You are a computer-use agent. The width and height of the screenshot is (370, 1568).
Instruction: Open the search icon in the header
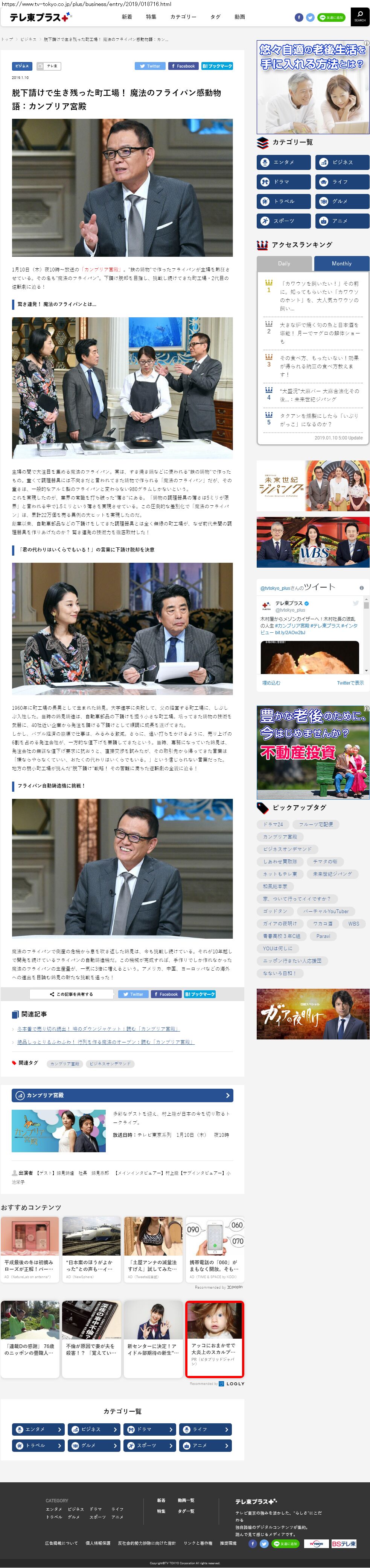(x=359, y=16)
